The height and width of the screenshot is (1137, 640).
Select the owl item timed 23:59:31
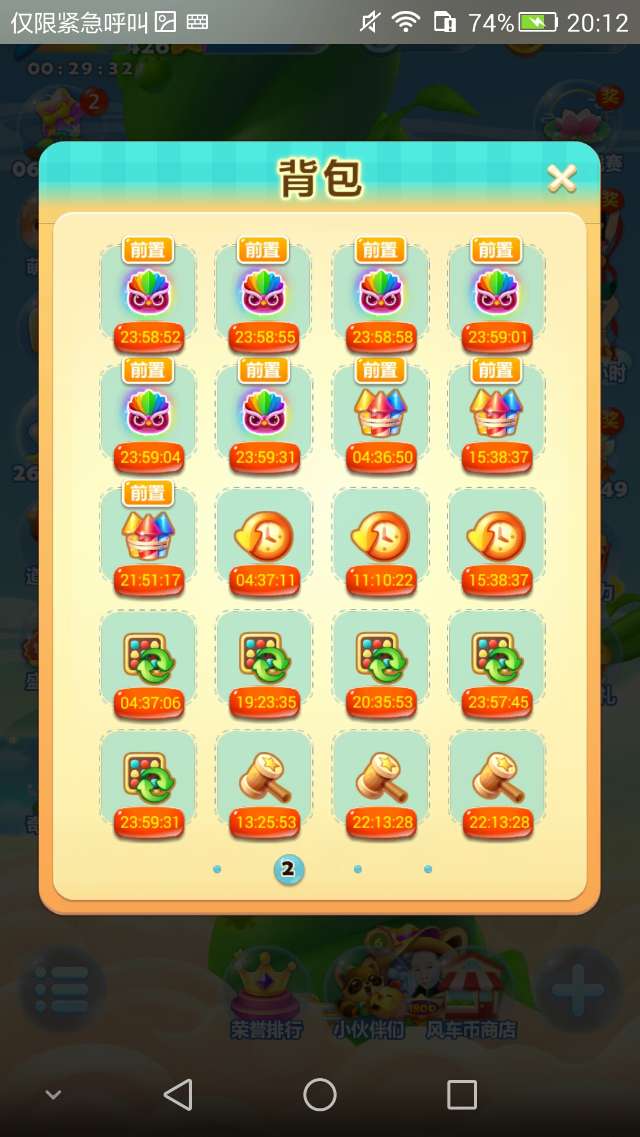pos(264,414)
